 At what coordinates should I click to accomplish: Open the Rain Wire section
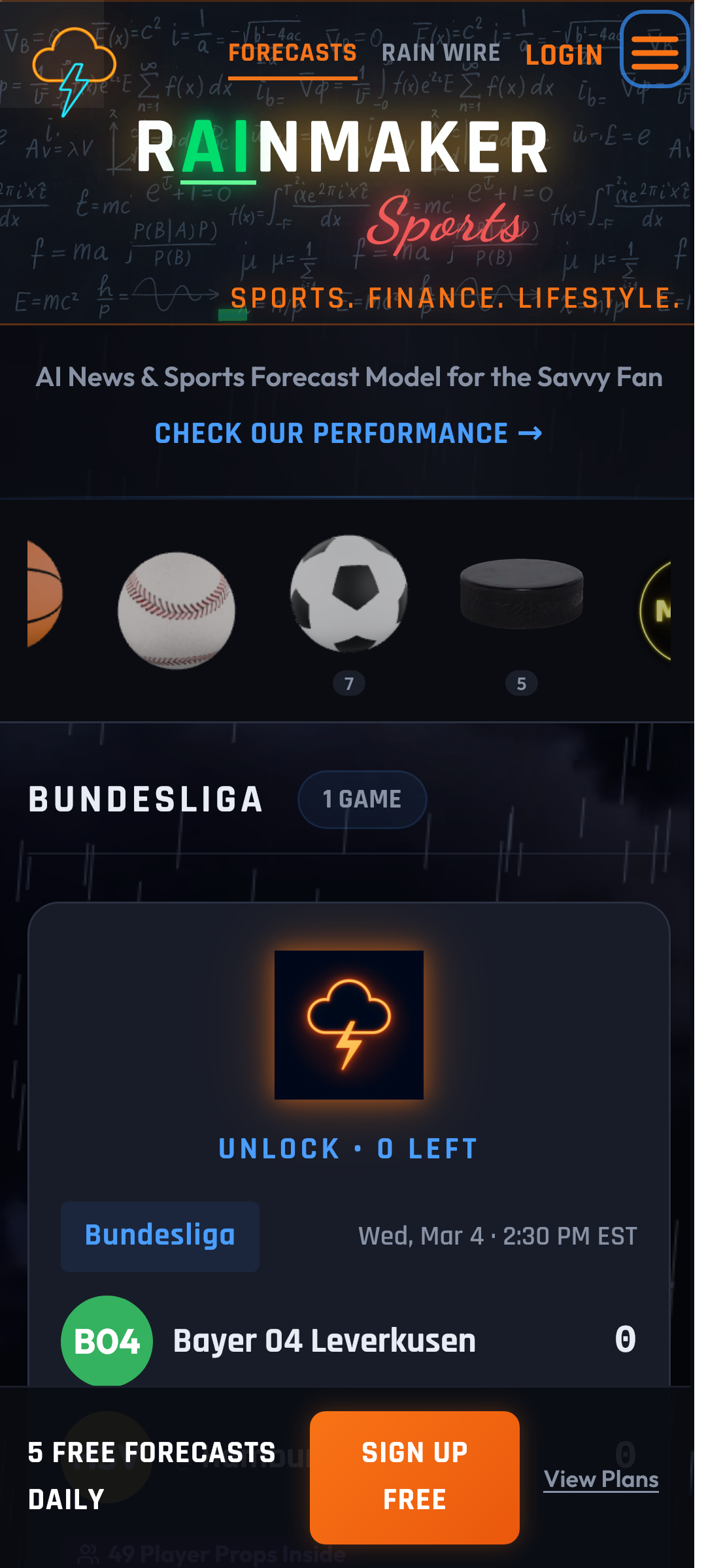[441, 54]
